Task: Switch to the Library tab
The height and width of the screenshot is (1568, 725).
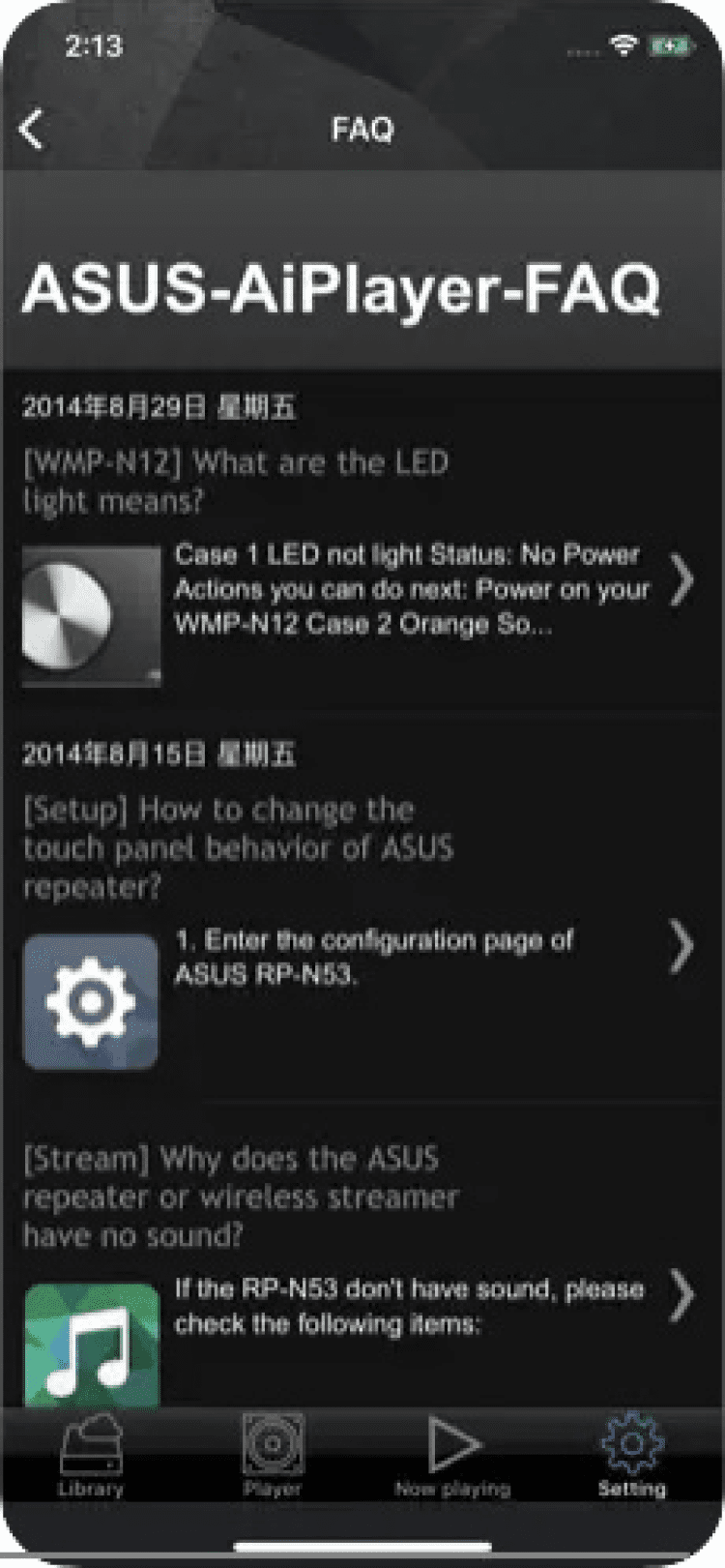Action: (91, 1456)
